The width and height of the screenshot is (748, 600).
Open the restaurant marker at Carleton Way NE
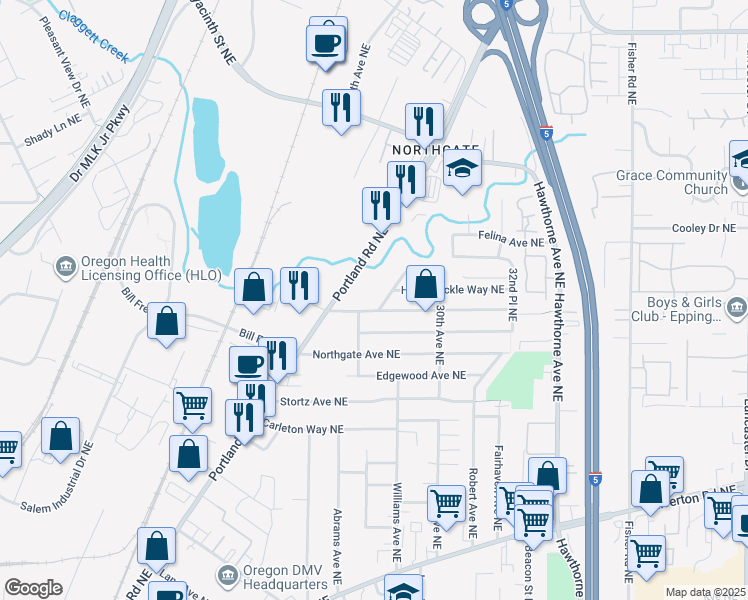[x=244, y=418]
